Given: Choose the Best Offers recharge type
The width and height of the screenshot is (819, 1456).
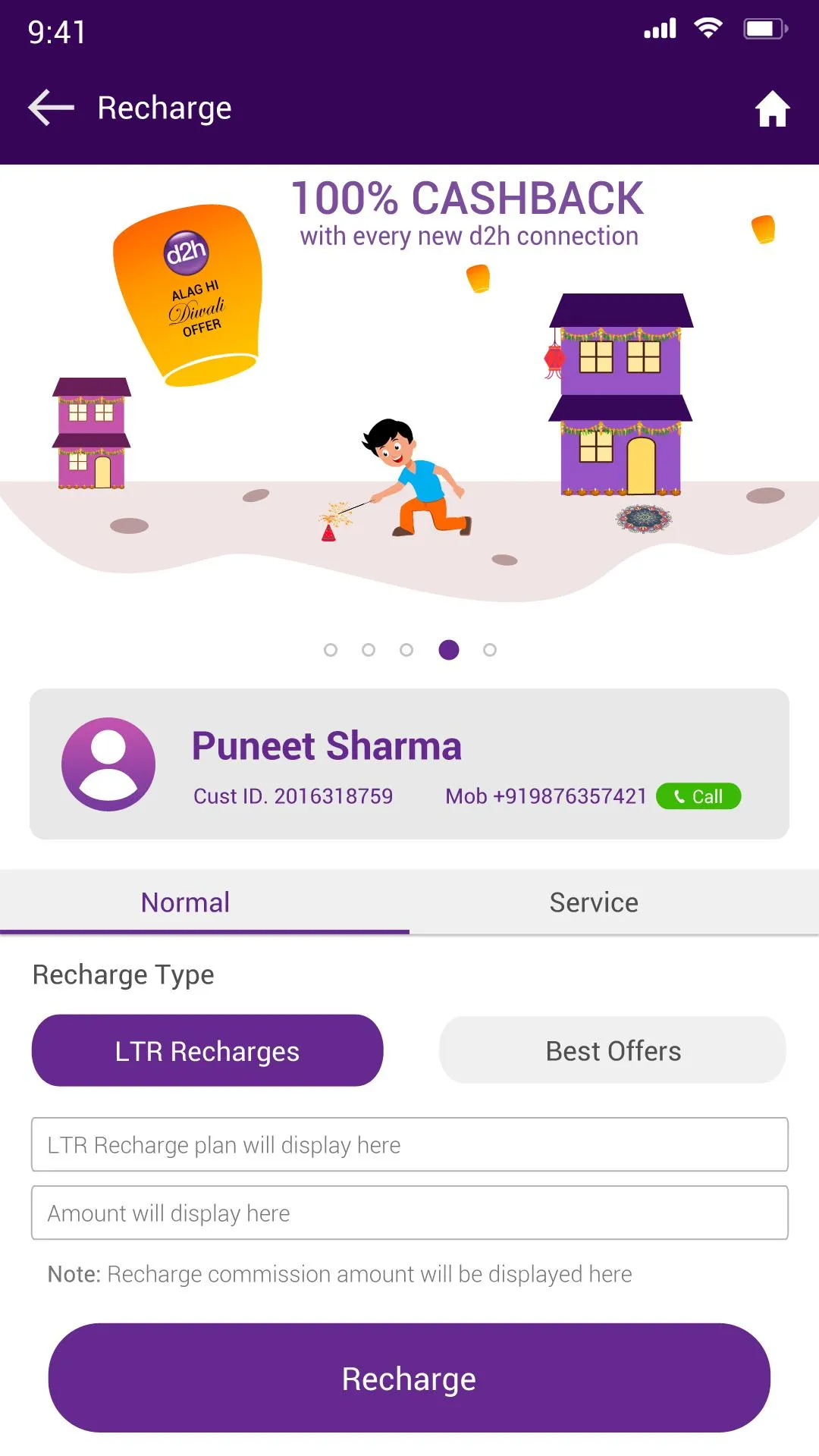Looking at the screenshot, I should coord(613,1051).
